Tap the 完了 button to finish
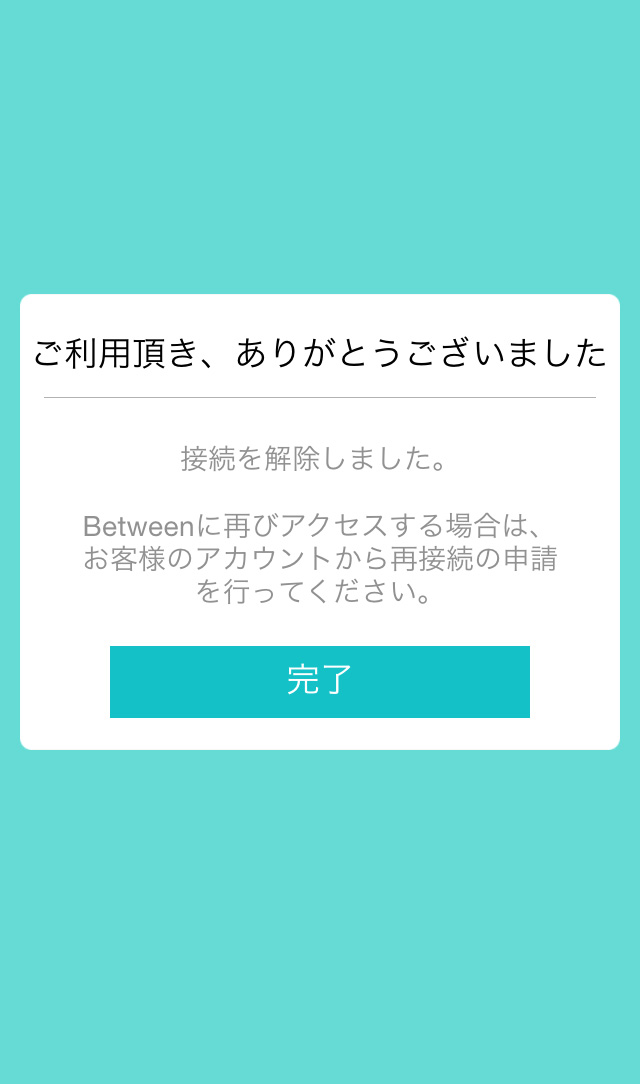The height and width of the screenshot is (1084, 640). (x=319, y=682)
